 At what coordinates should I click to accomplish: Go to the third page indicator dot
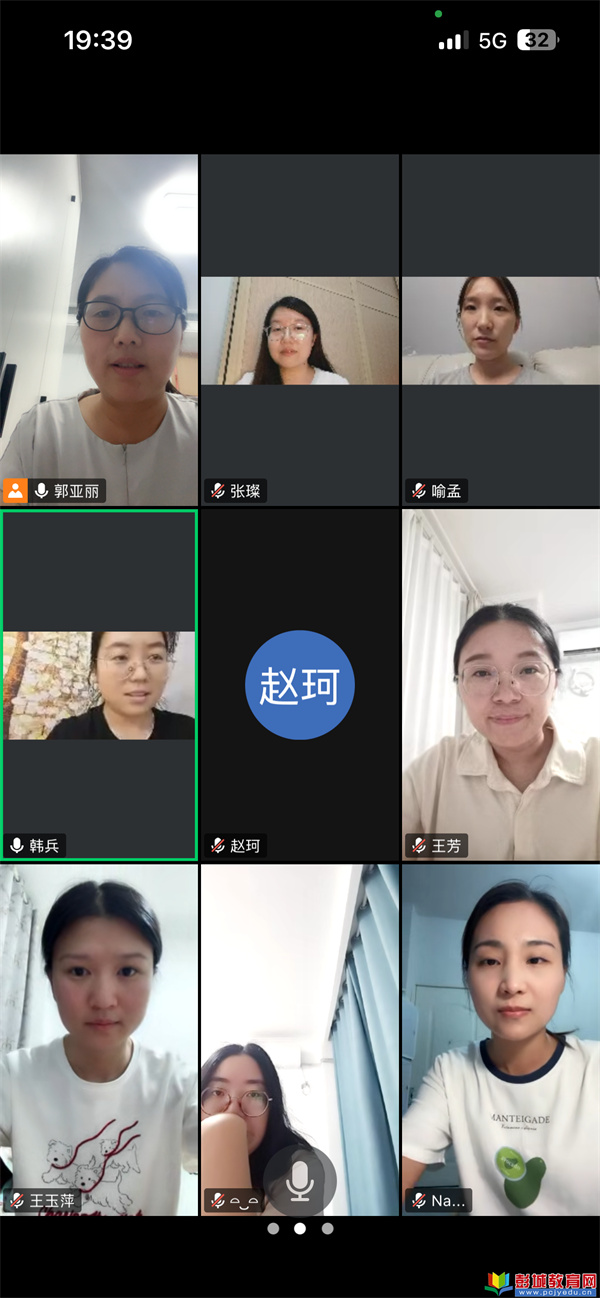coord(327,1229)
